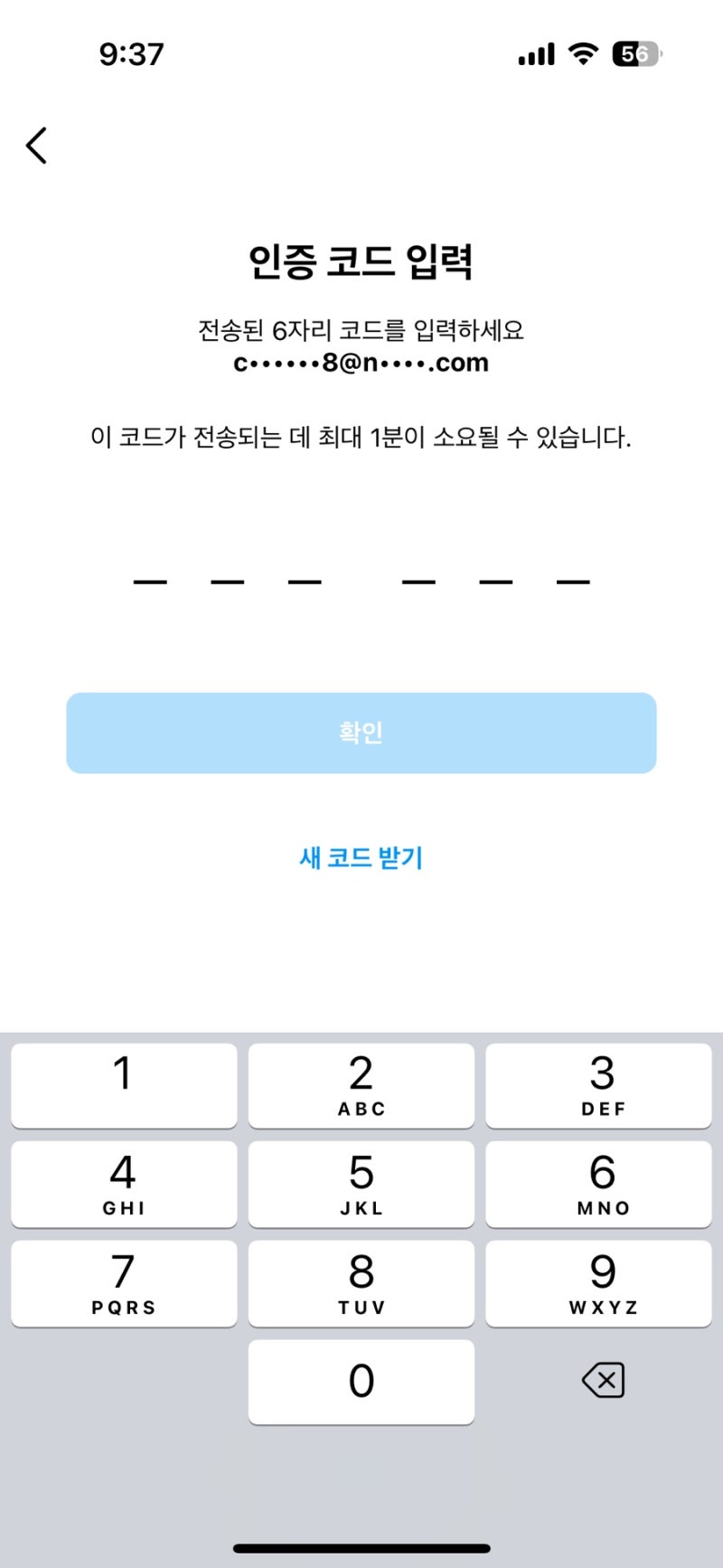Tap the number 0 key
723x1568 pixels.
361,1381
